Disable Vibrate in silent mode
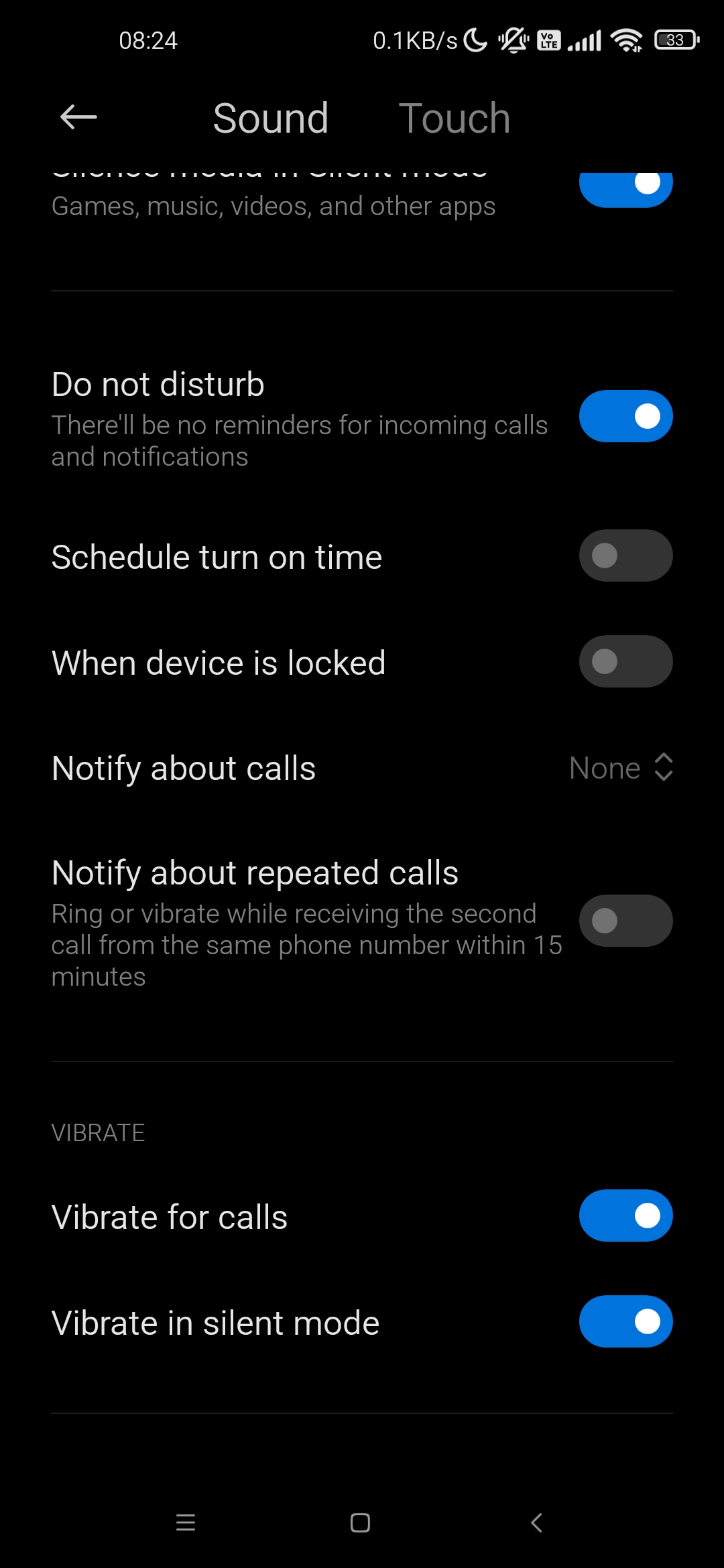Image resolution: width=724 pixels, height=1568 pixels. coord(626,1321)
